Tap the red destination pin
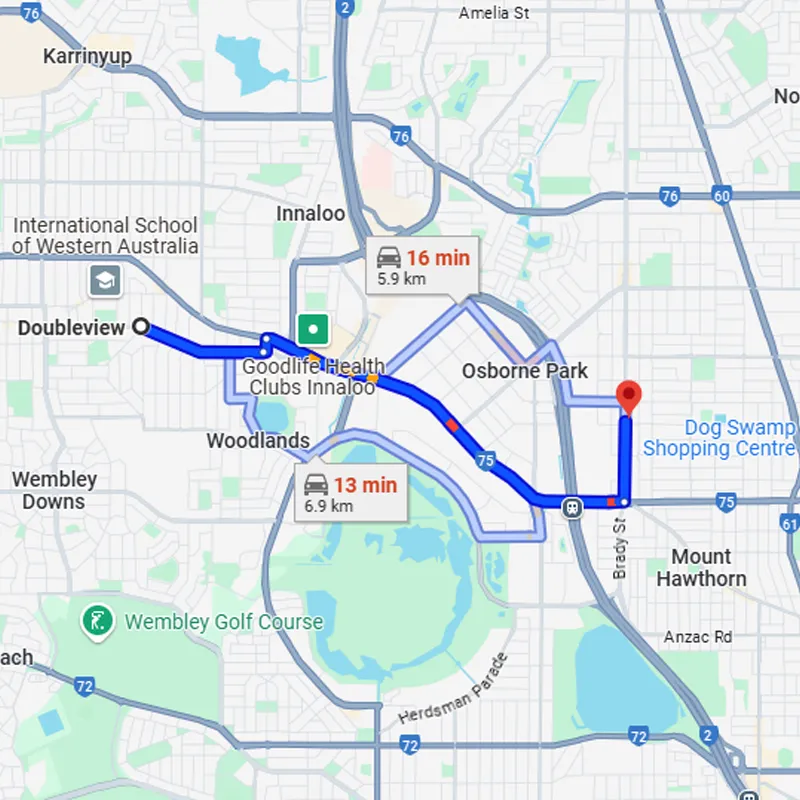This screenshot has height=800, width=800. point(628,397)
